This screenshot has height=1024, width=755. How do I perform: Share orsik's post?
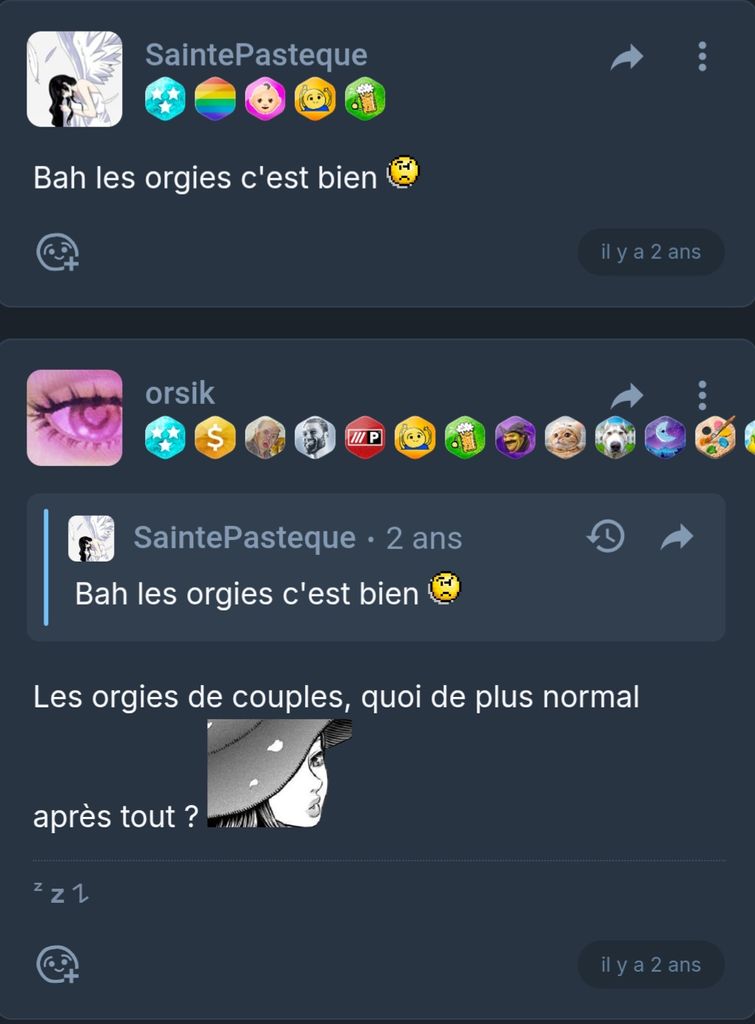click(x=627, y=394)
